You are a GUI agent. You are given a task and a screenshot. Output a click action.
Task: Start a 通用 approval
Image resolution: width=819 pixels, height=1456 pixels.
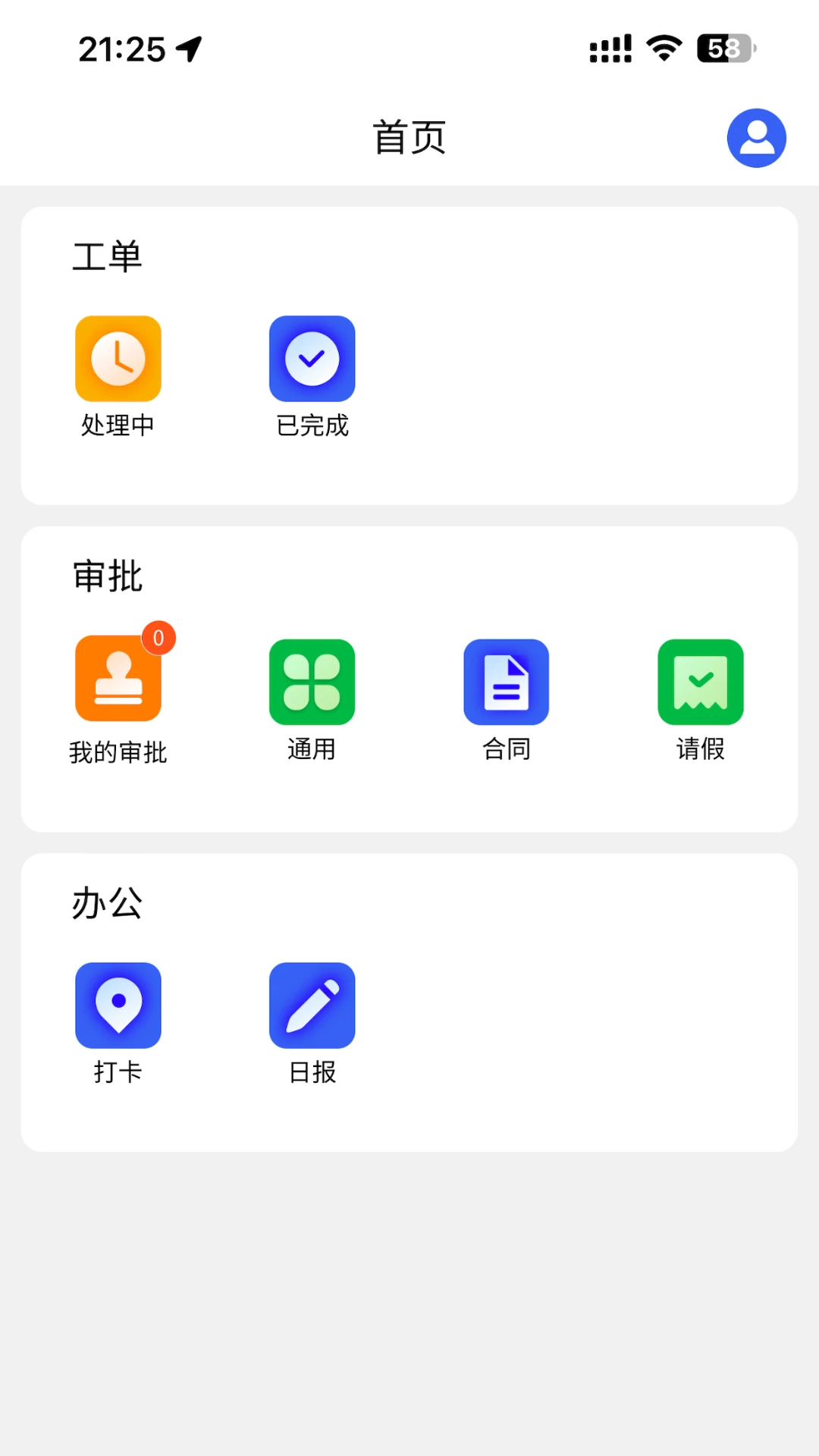coord(312,682)
